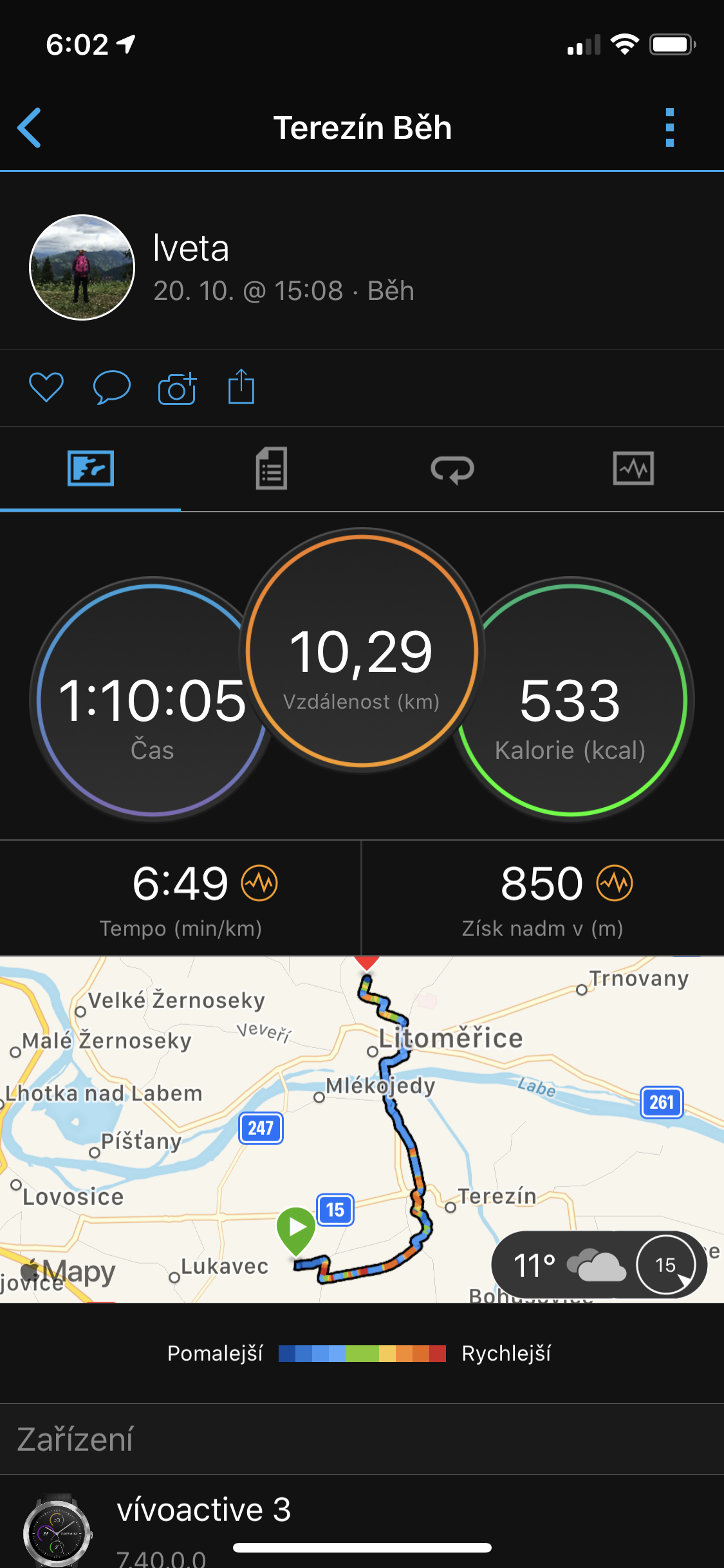This screenshot has height=1568, width=724.
Task: Add a photo with the camera icon
Action: [x=177, y=388]
